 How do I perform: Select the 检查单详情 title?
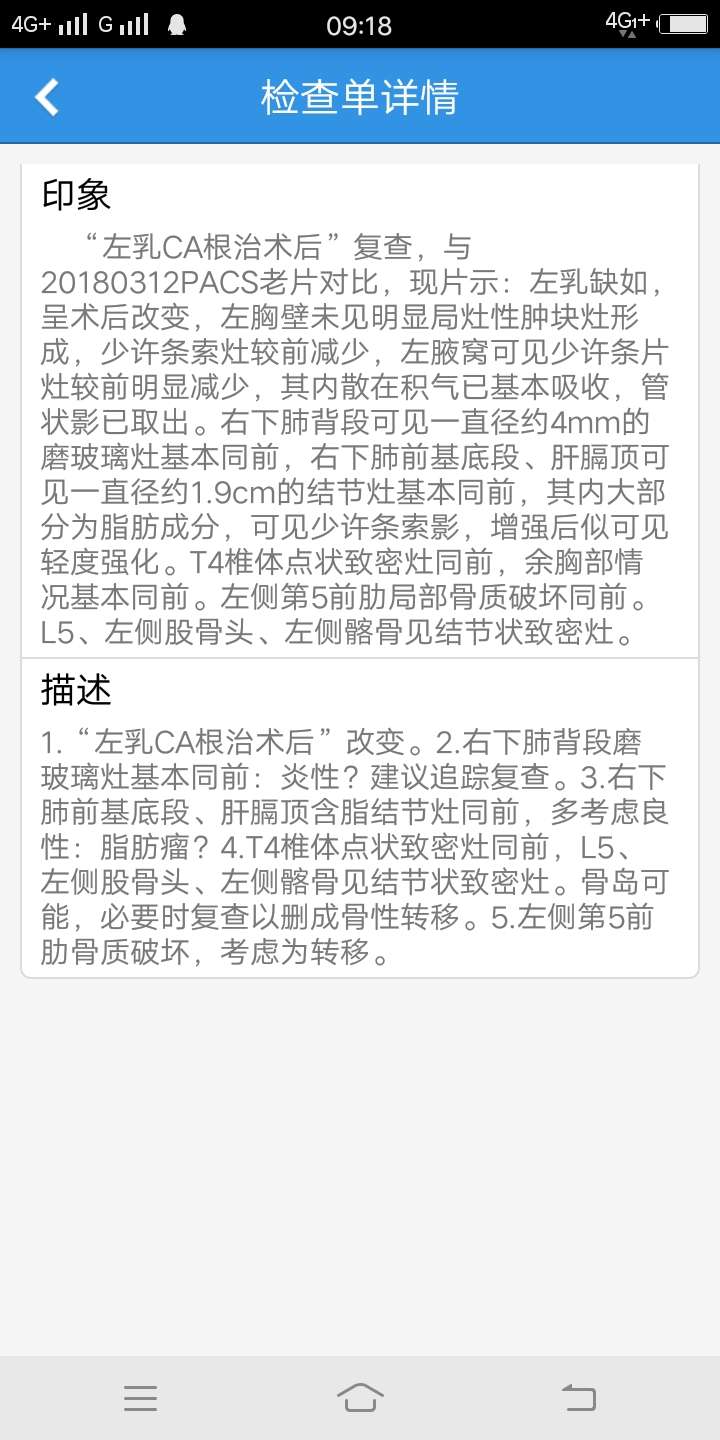point(360,96)
